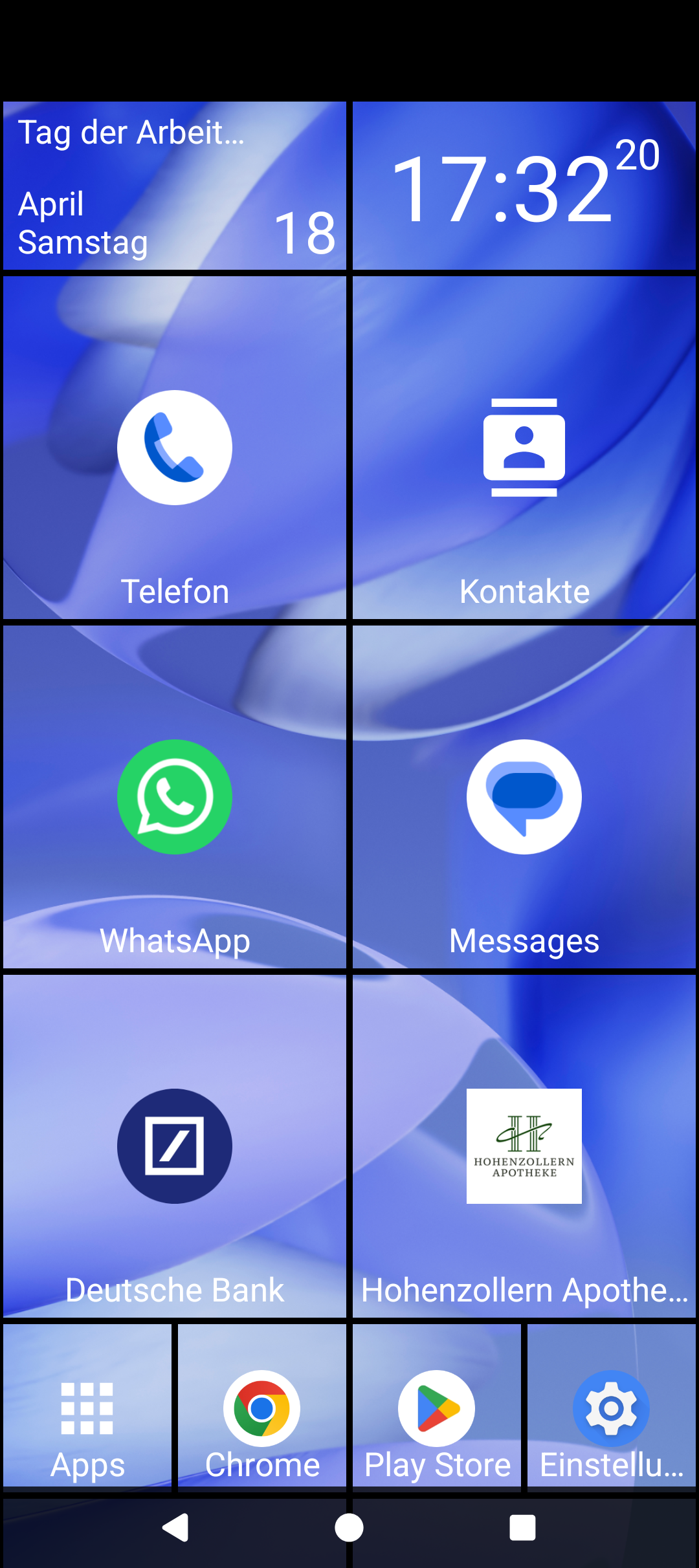Tap the Hohenzollern Apotheke pharmacy logo
Screen dimensions: 699x1568
click(524, 1146)
